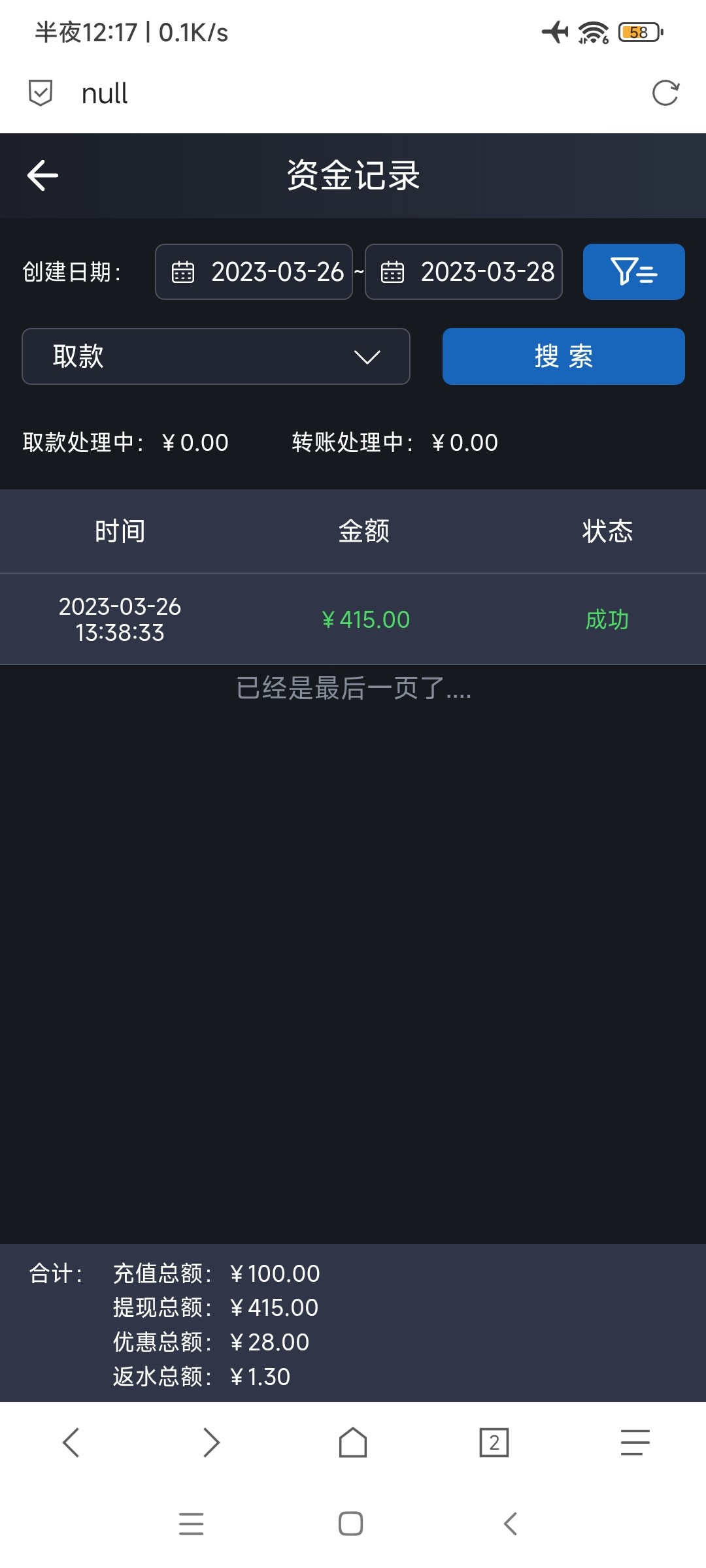Open the browser menu with three lines

point(635,1443)
